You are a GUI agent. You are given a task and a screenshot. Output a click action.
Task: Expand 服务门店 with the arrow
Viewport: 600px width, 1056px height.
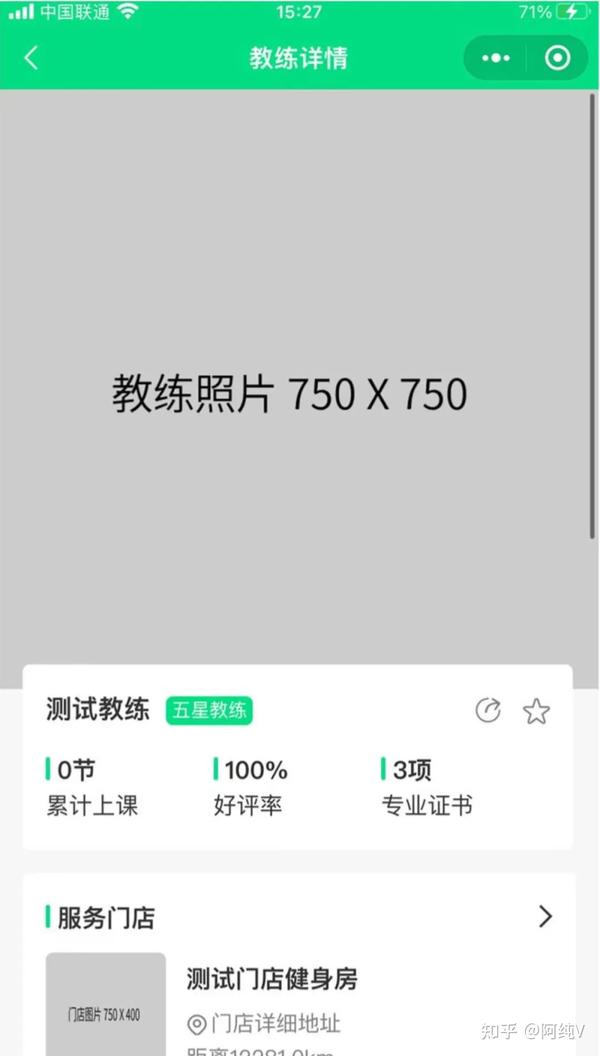point(545,917)
